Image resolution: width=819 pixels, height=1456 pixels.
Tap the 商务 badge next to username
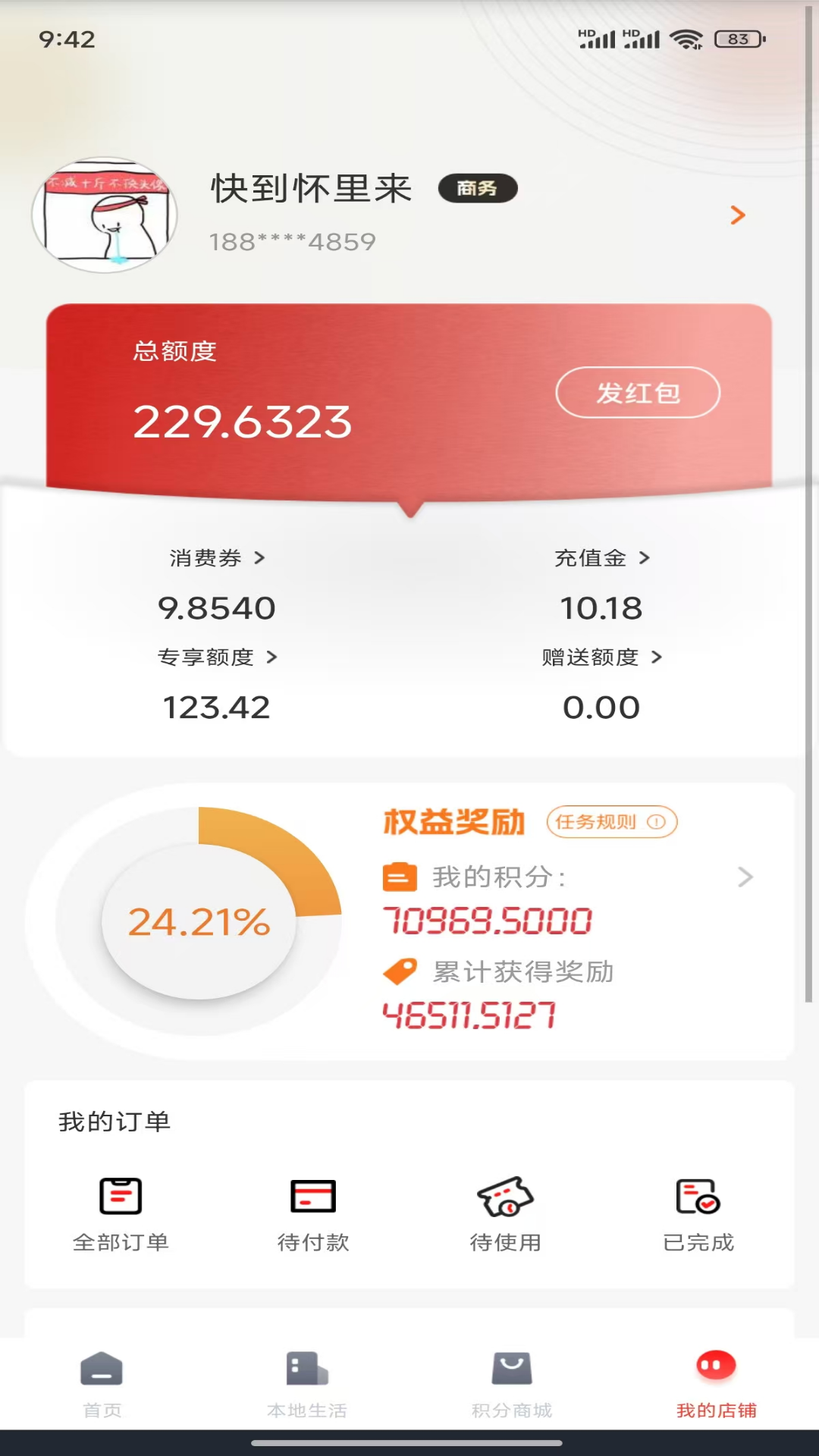(x=479, y=188)
